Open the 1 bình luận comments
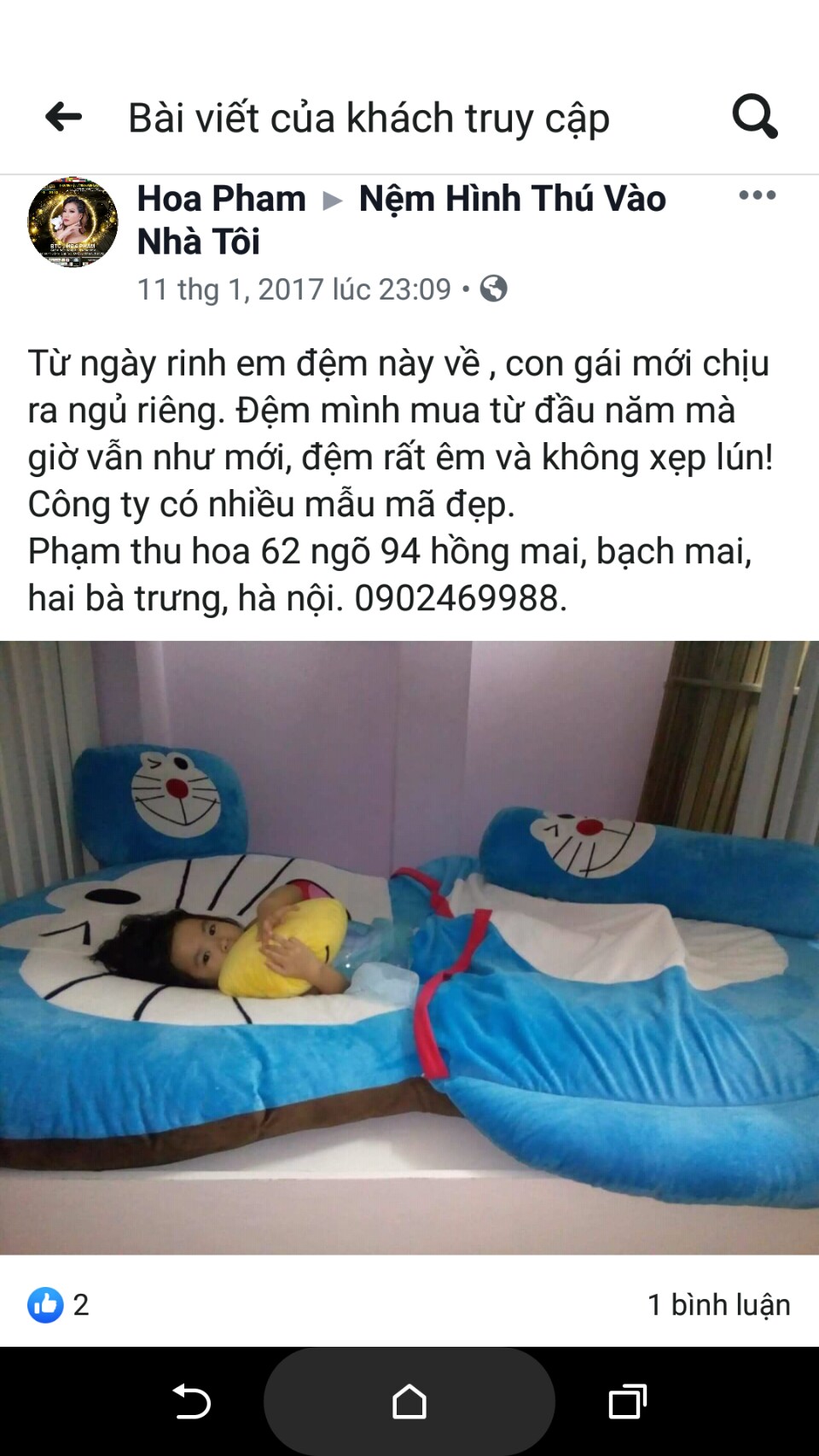The image size is (819, 1456). (718, 1304)
